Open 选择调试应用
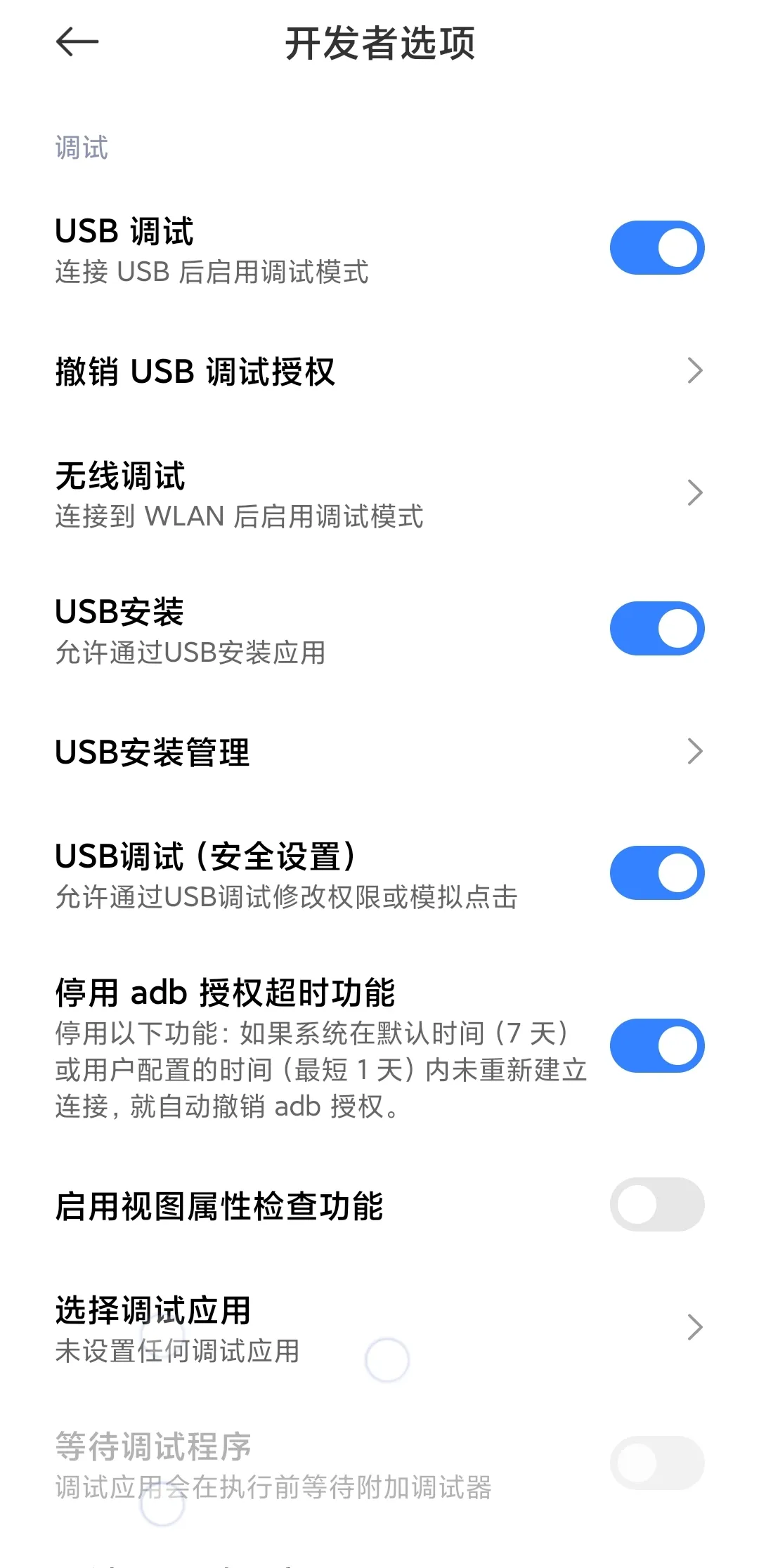 [379, 1328]
